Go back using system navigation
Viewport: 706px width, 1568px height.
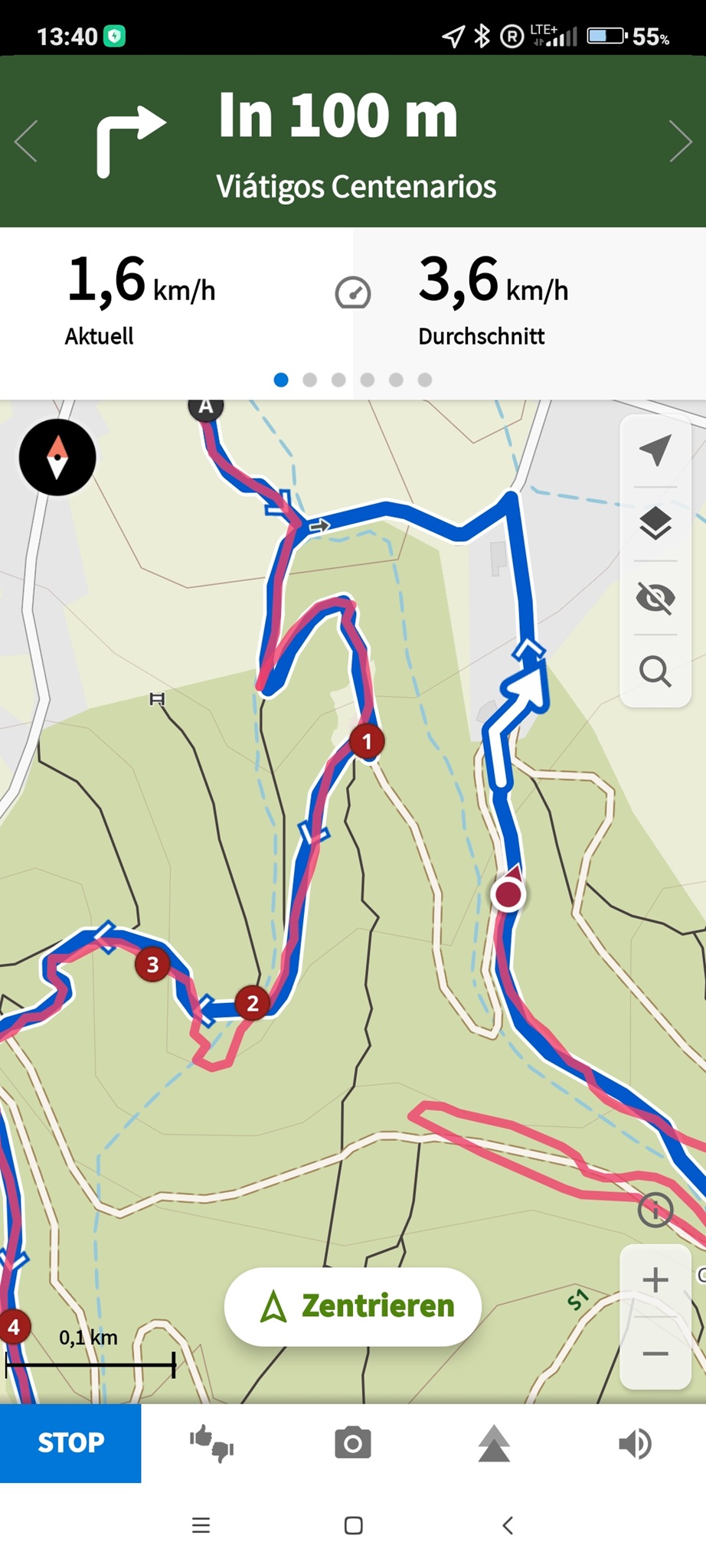pos(507,1525)
